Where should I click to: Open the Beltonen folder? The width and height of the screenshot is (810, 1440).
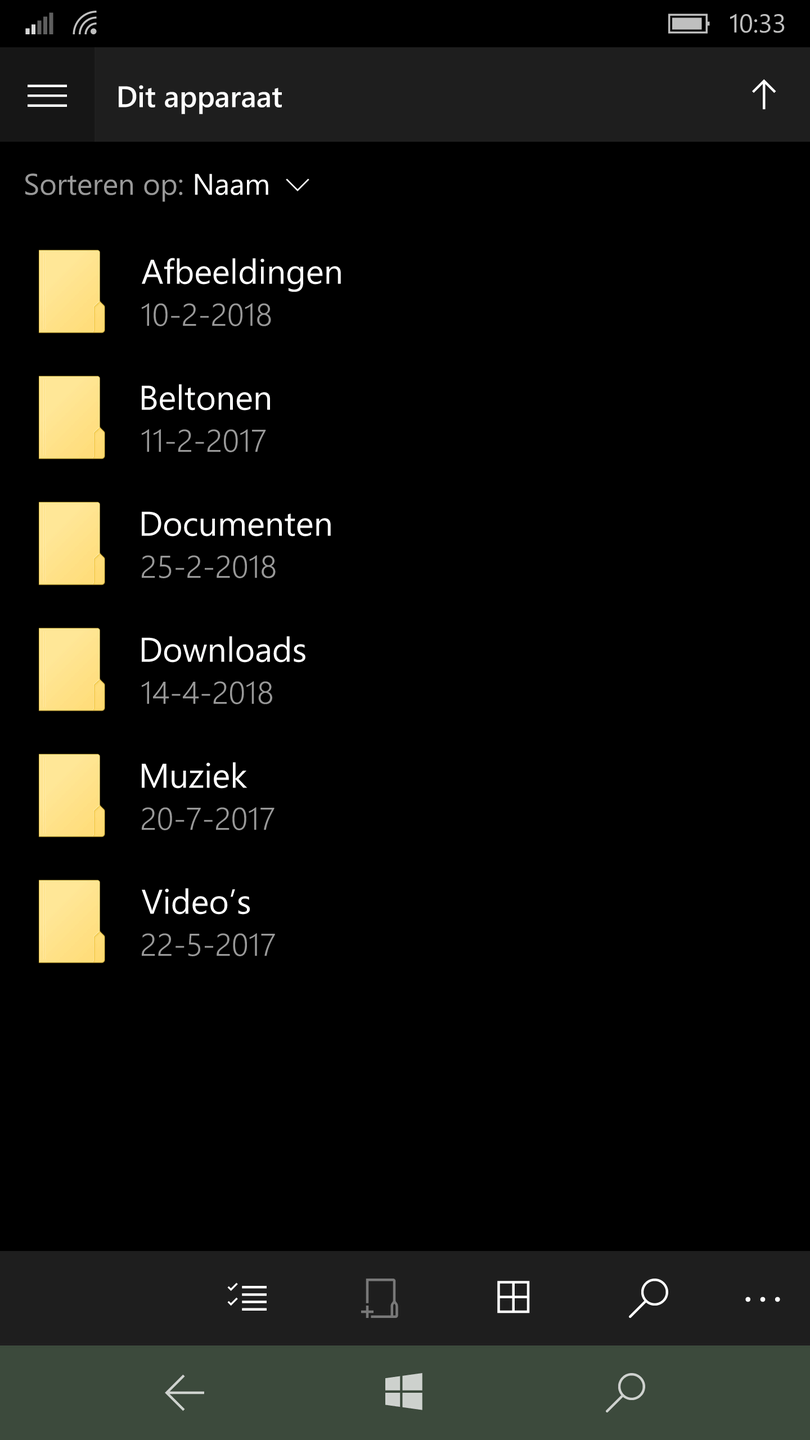[x=205, y=417]
